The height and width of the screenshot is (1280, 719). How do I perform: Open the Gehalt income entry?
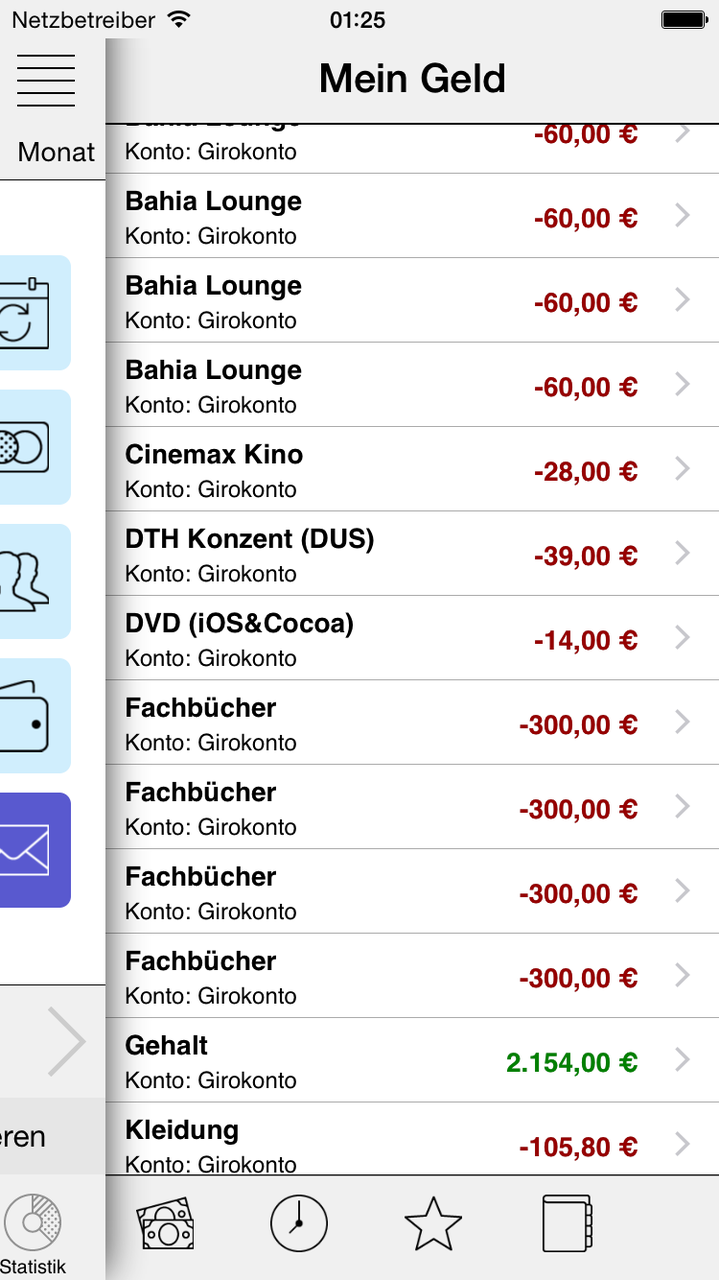[412, 1060]
